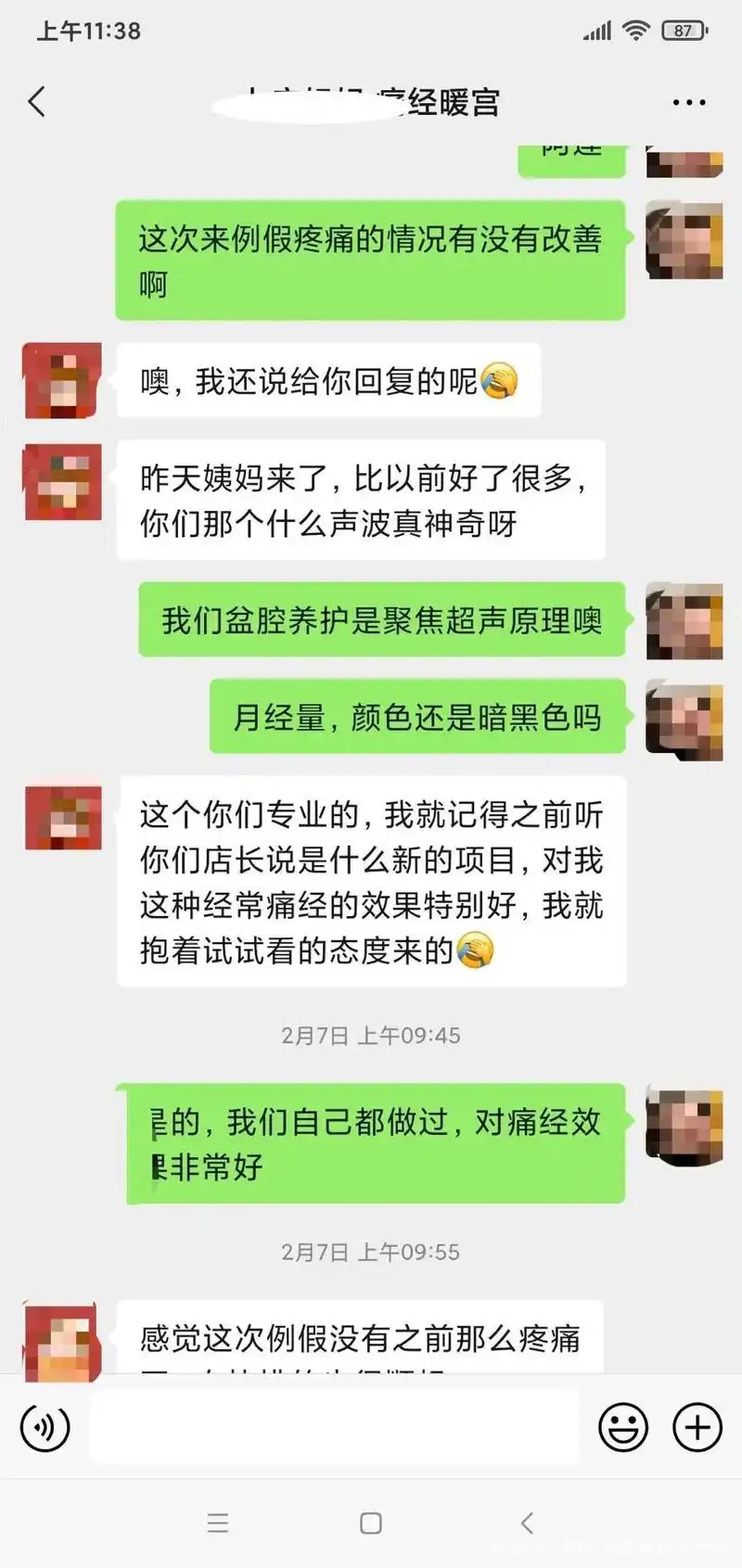
Task: Open the emoji picker
Action: coord(622,1427)
